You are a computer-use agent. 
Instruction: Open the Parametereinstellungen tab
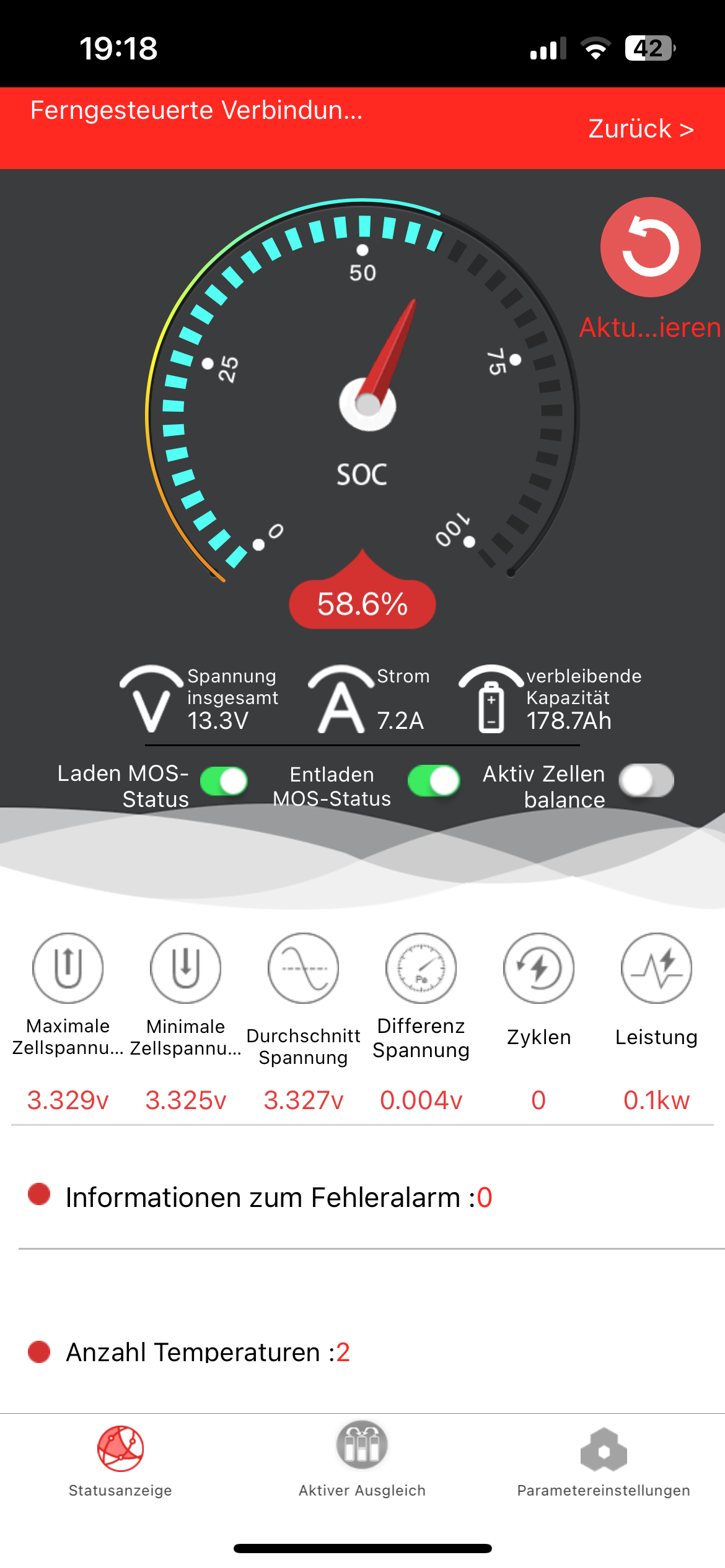(x=604, y=1458)
